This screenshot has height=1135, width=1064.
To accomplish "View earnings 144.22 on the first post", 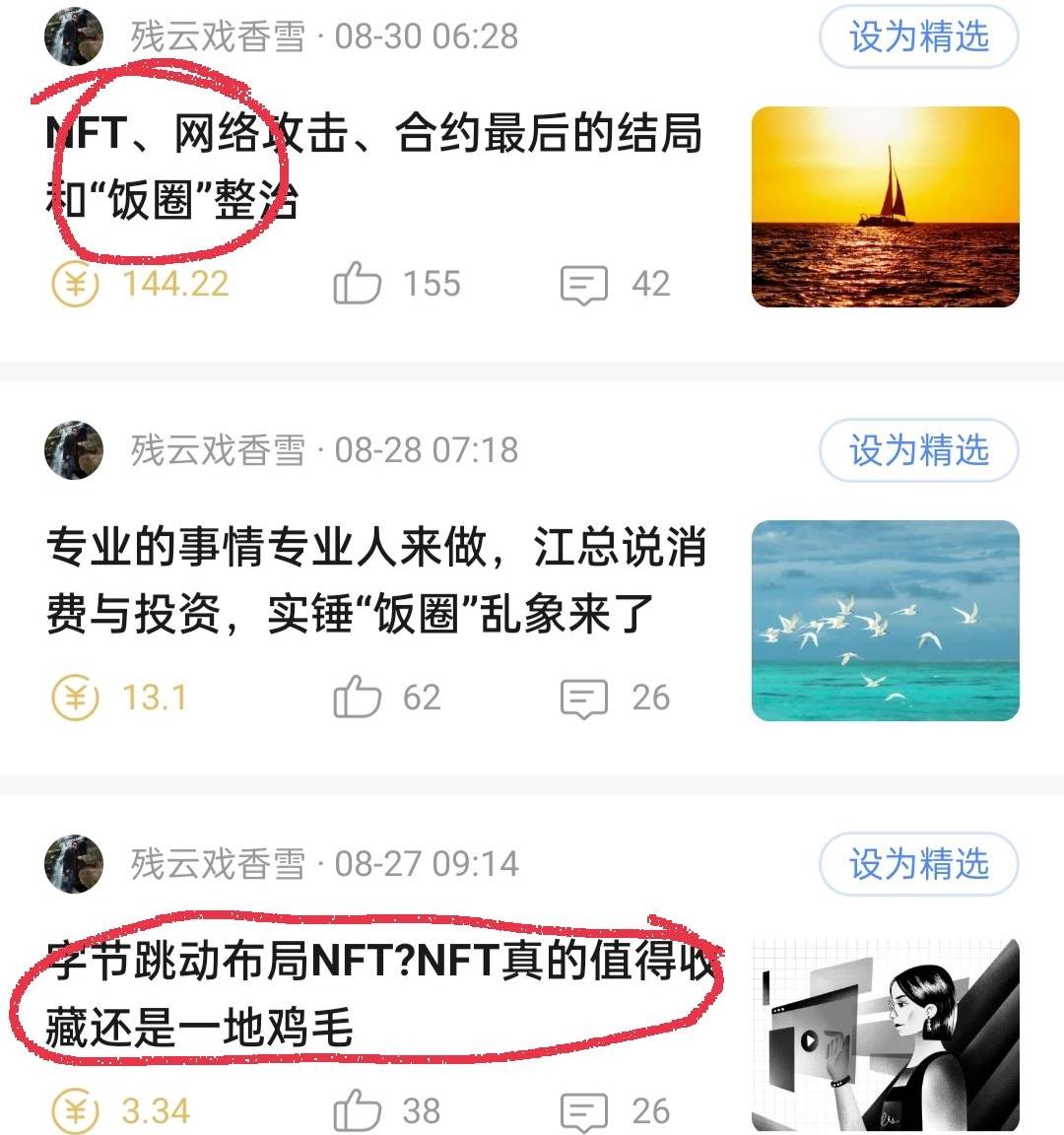I will coord(141,285).
